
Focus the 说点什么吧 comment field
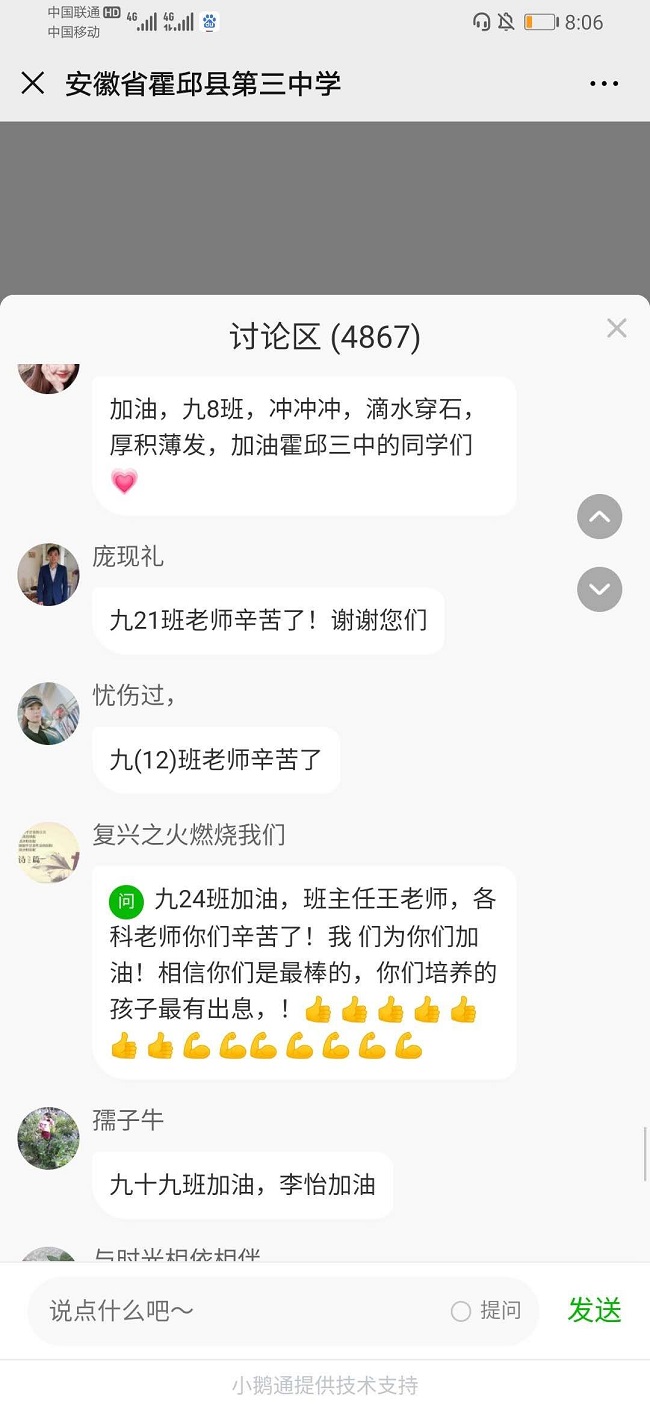click(x=240, y=1311)
